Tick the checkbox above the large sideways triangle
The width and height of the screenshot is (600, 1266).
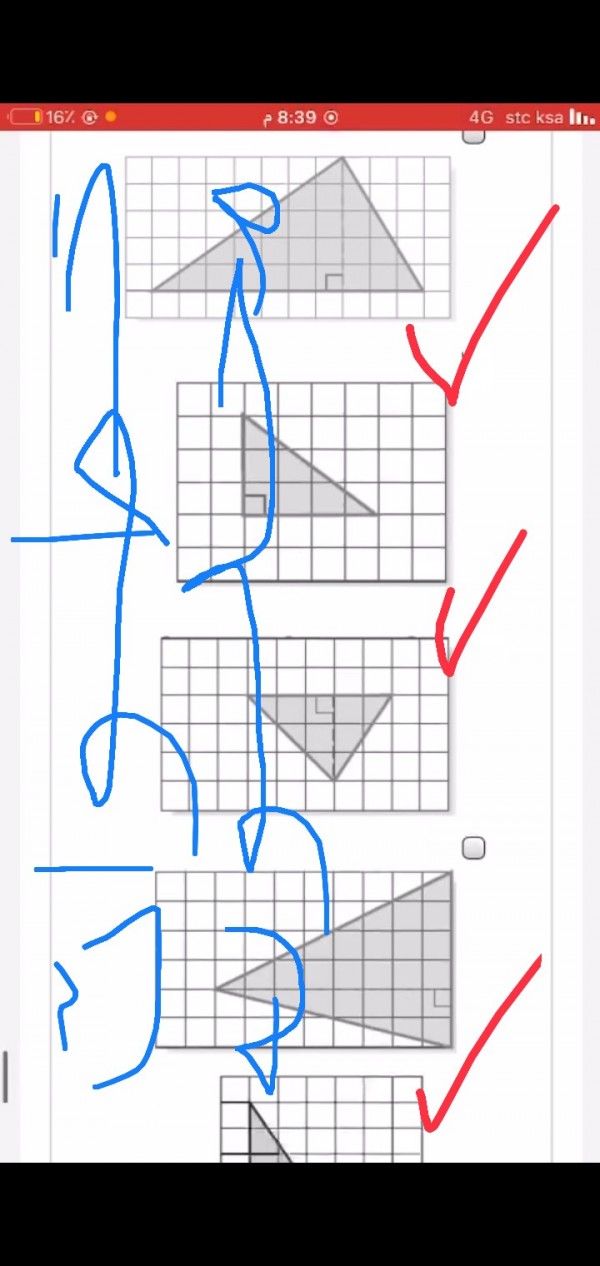(x=474, y=848)
